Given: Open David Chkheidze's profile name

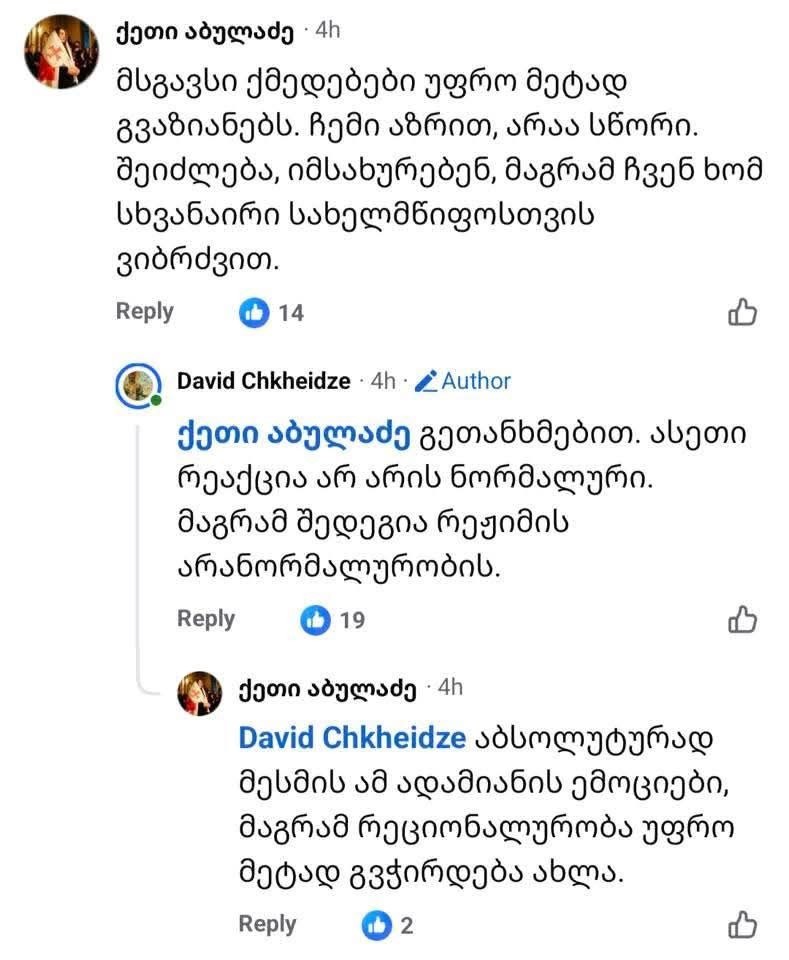Looking at the screenshot, I should [x=264, y=381].
